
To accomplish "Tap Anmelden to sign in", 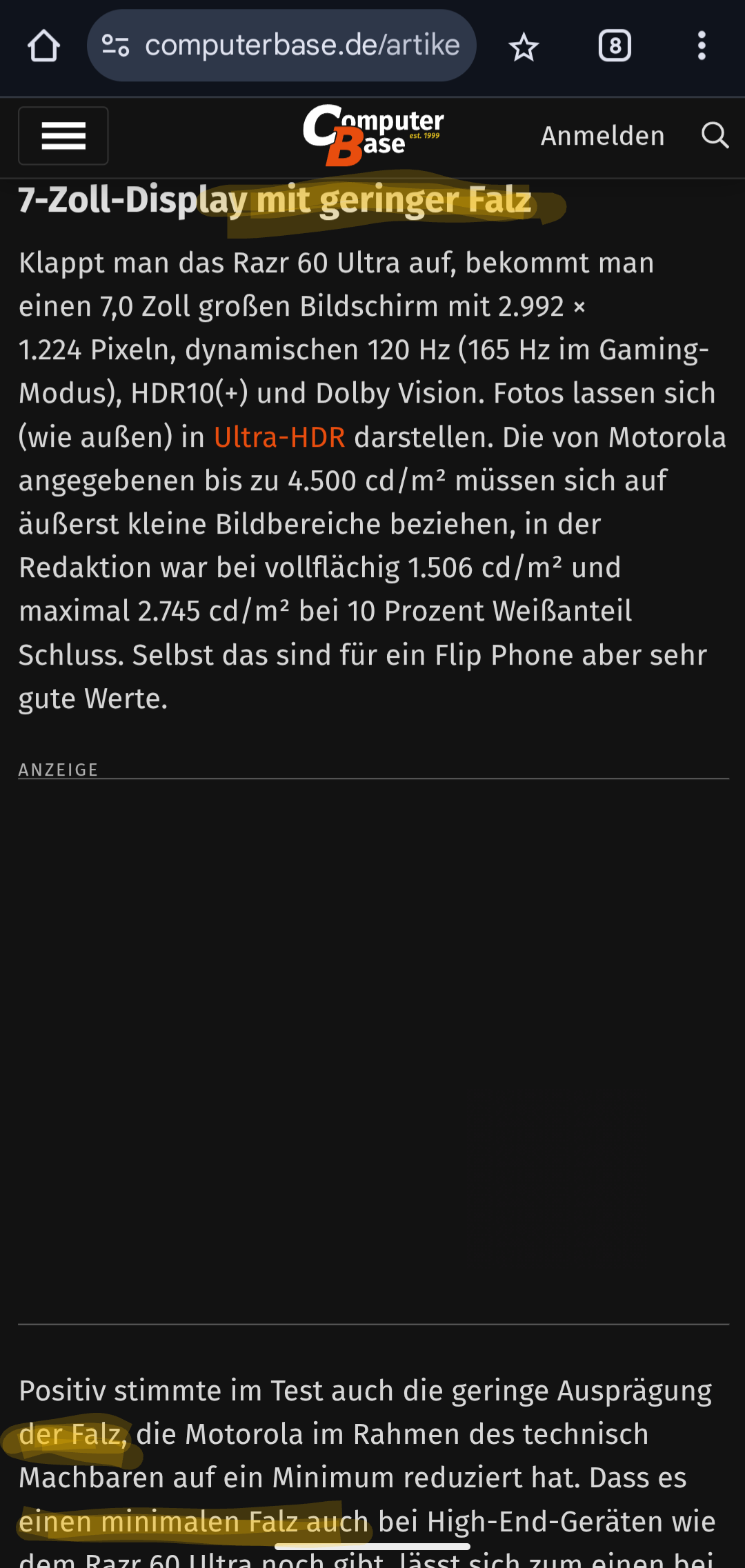I will pyautogui.click(x=602, y=136).
